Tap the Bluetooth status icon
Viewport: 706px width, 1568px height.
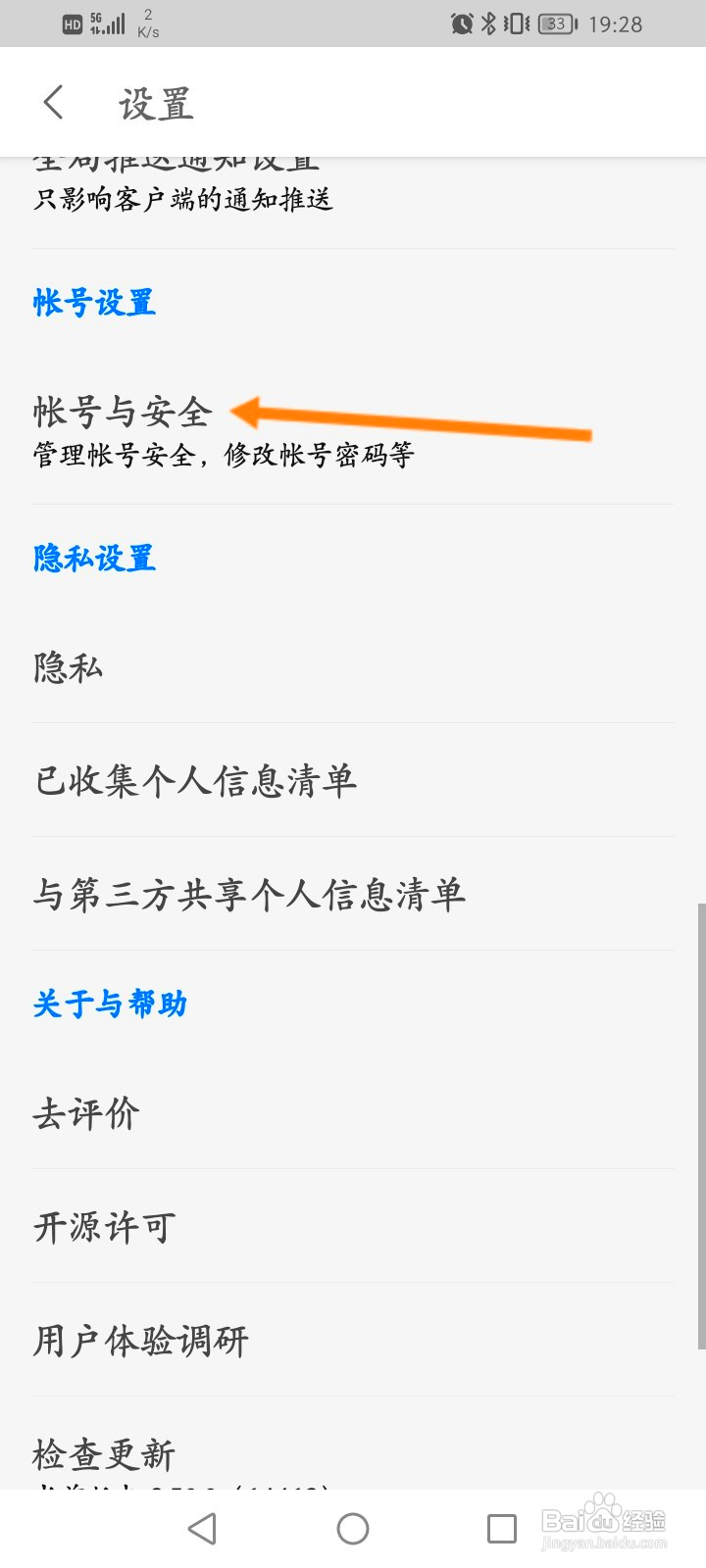486,24
